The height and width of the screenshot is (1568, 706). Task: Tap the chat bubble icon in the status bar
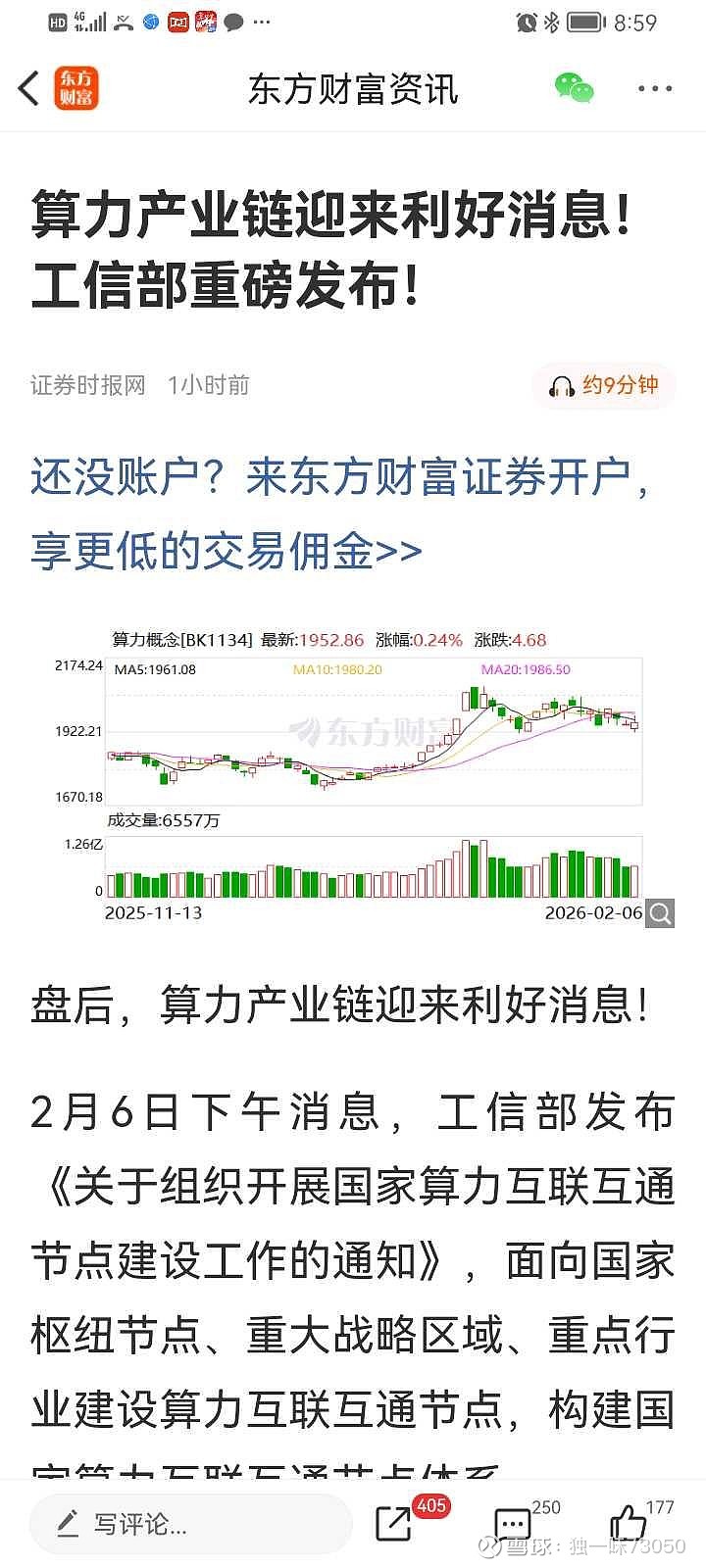pyautogui.click(x=231, y=22)
